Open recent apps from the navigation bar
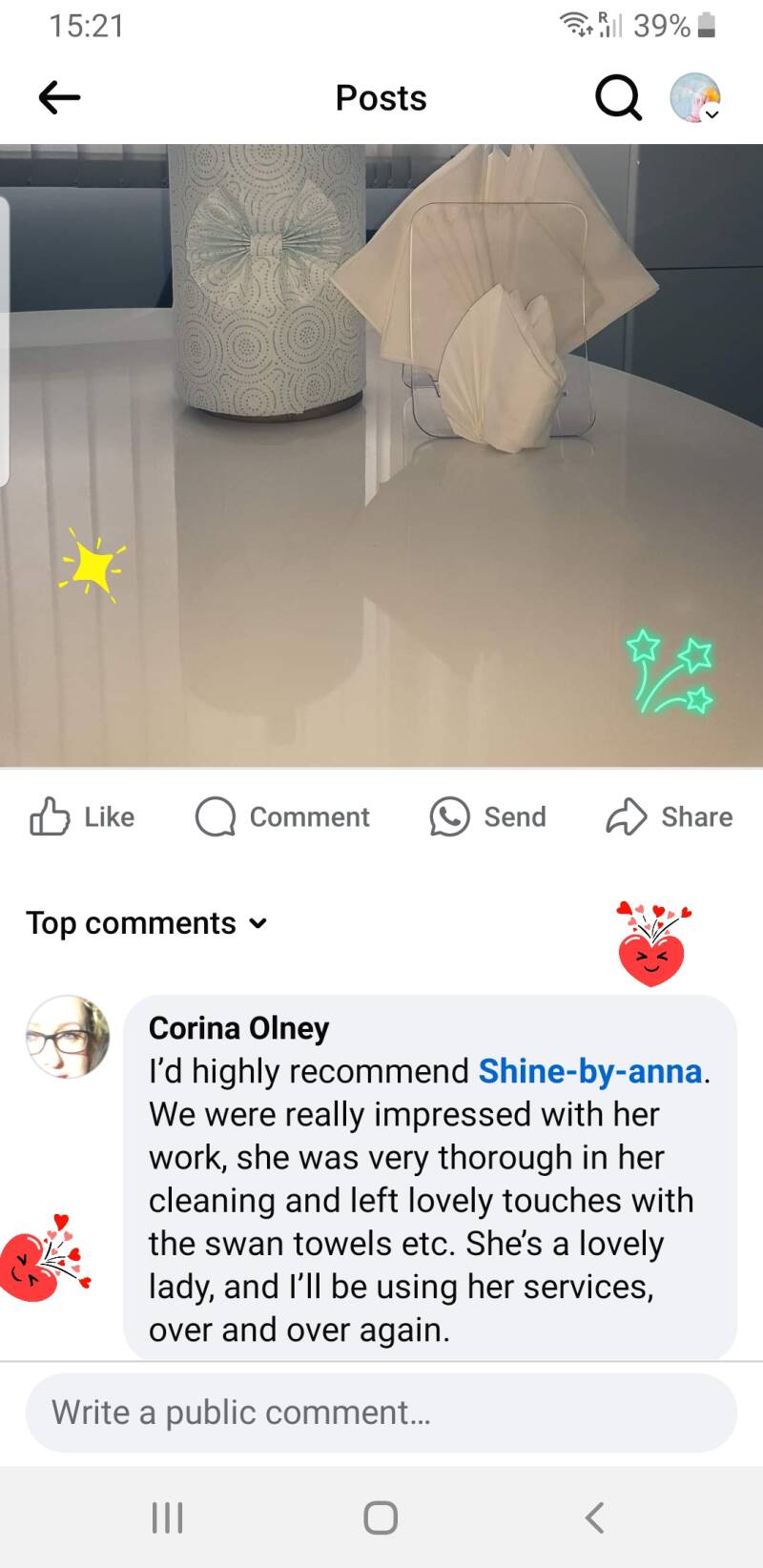This screenshot has width=763, height=1568. click(167, 1517)
